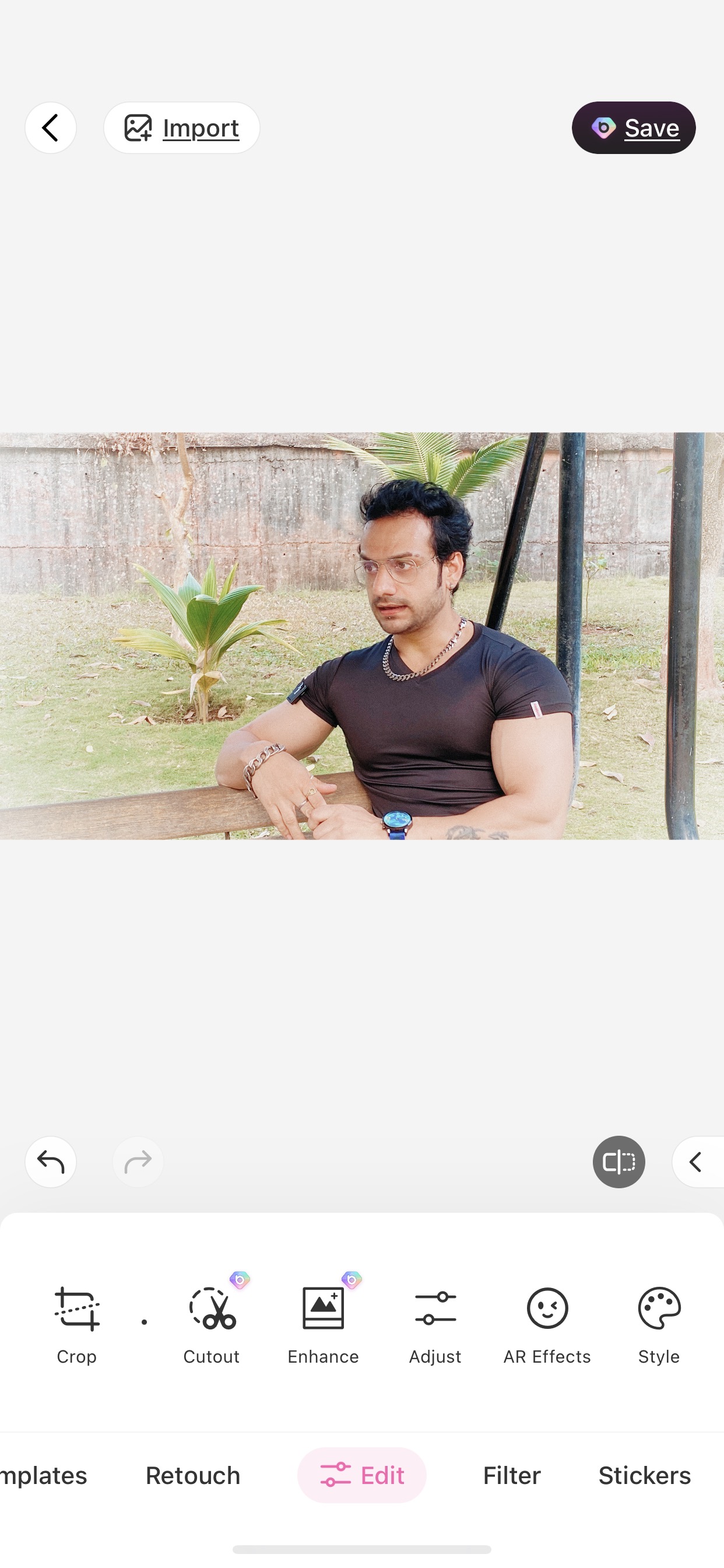The width and height of the screenshot is (724, 1568).
Task: Compare with the original photo
Action: click(618, 1162)
